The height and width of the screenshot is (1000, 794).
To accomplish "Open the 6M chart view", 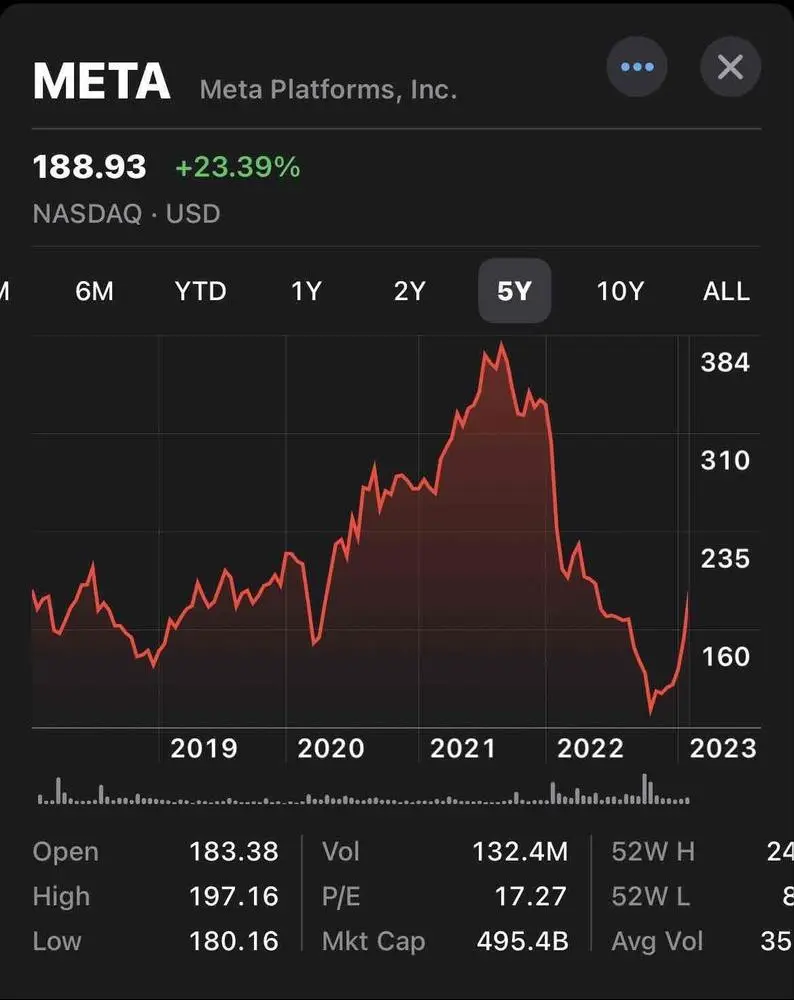I will click(x=95, y=291).
